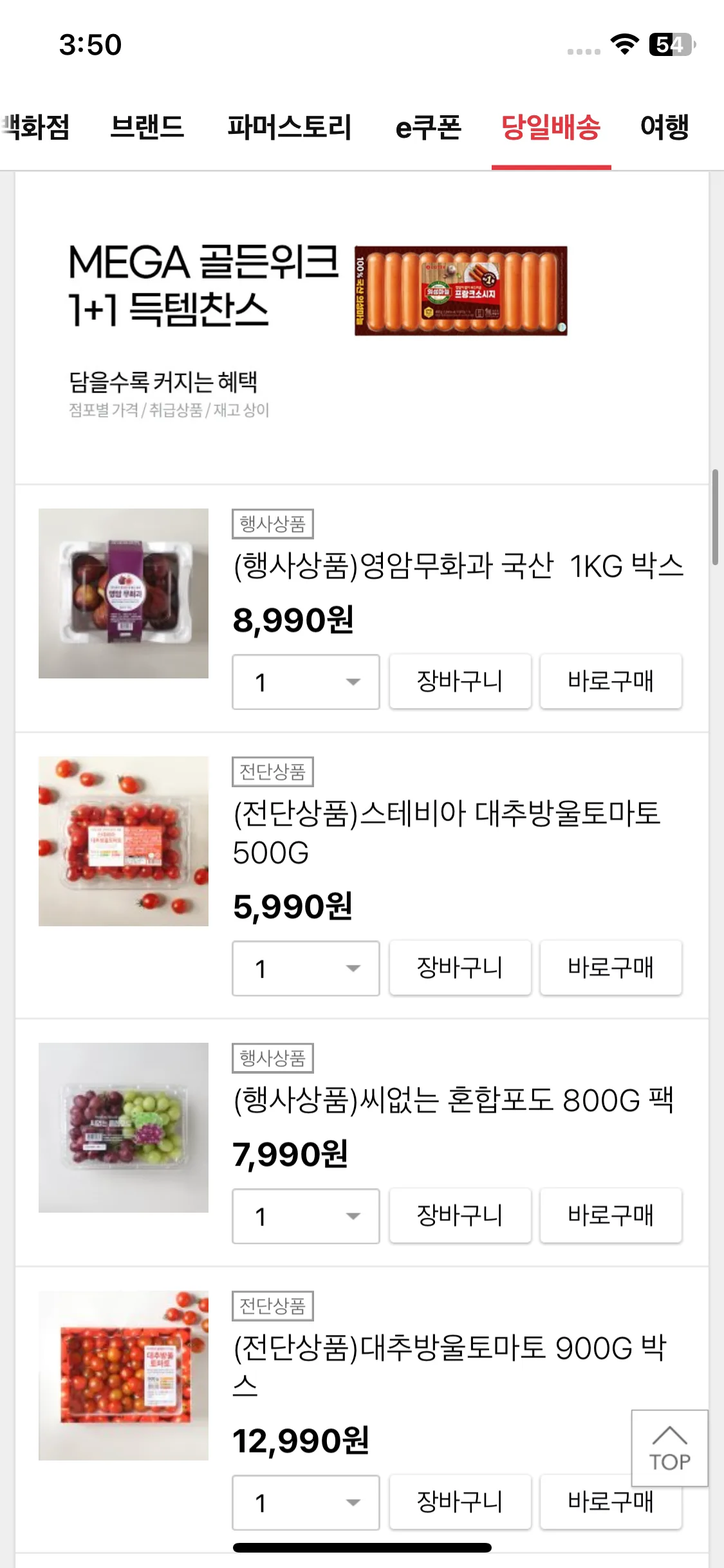Add 영암무화과 1KG 박스 to 장바구니
This screenshot has width=724, height=1568.
(460, 682)
